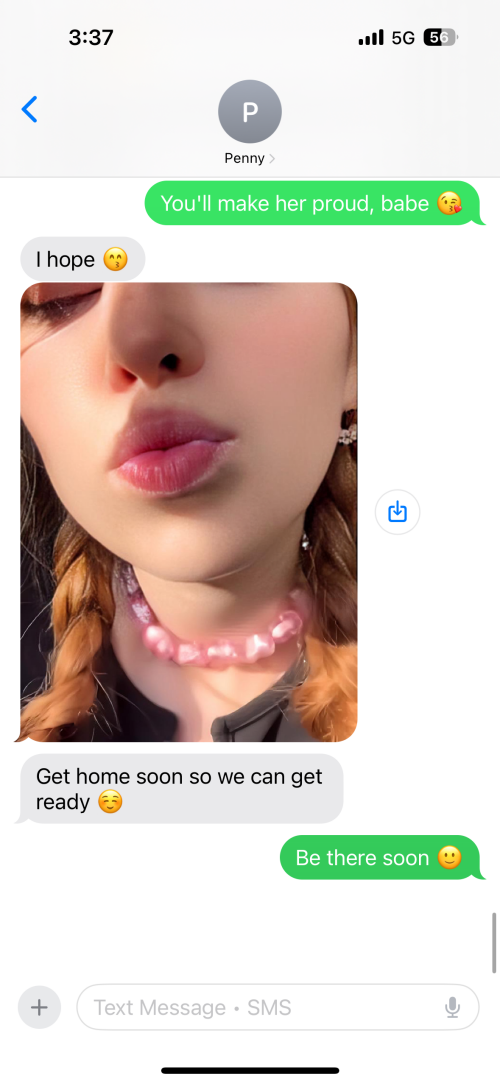The width and height of the screenshot is (500, 1084).
Task: Tap the Text Message input field
Action: tap(277, 1007)
